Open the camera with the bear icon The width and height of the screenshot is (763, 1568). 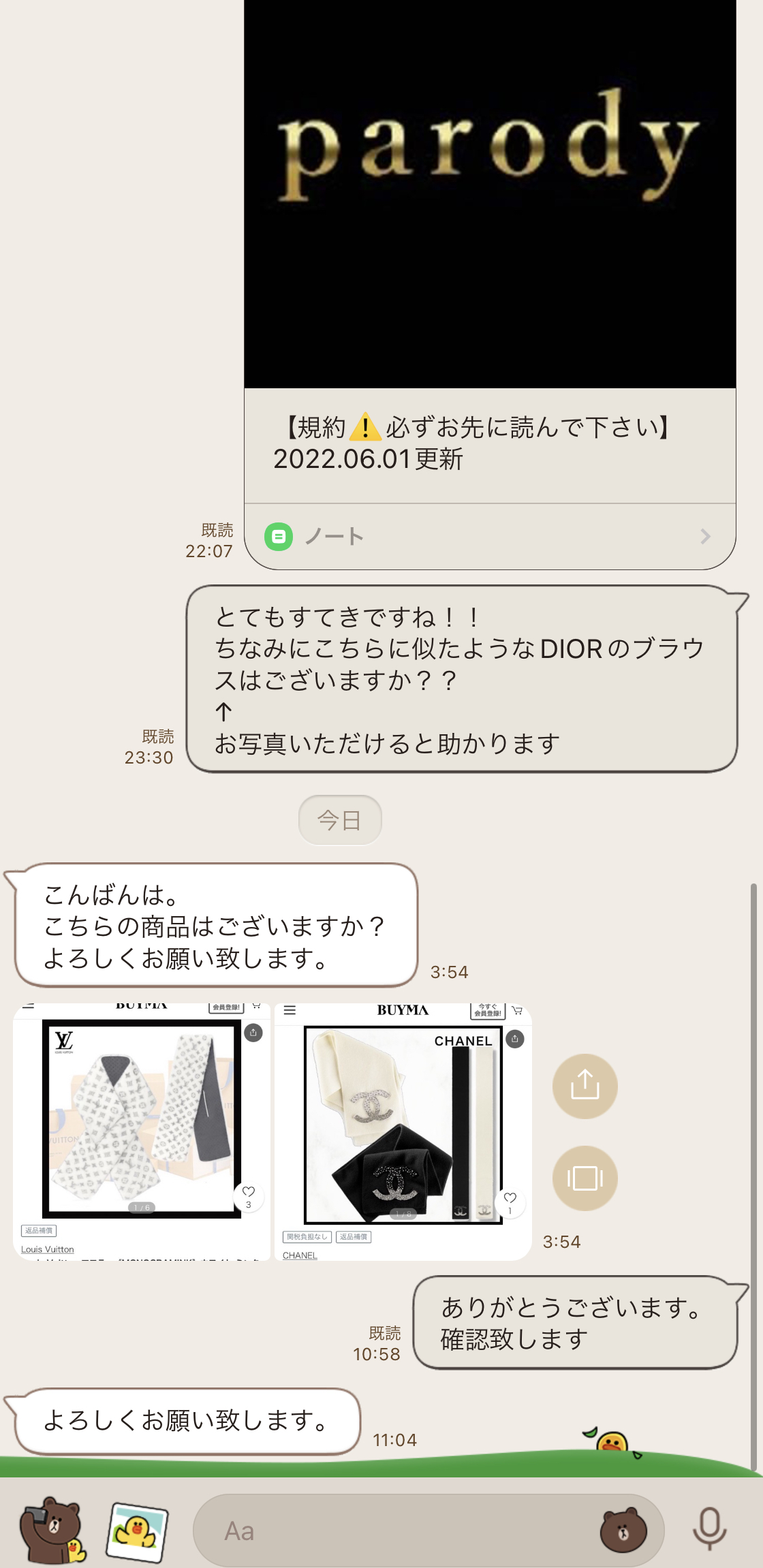pyautogui.click(x=52, y=1531)
